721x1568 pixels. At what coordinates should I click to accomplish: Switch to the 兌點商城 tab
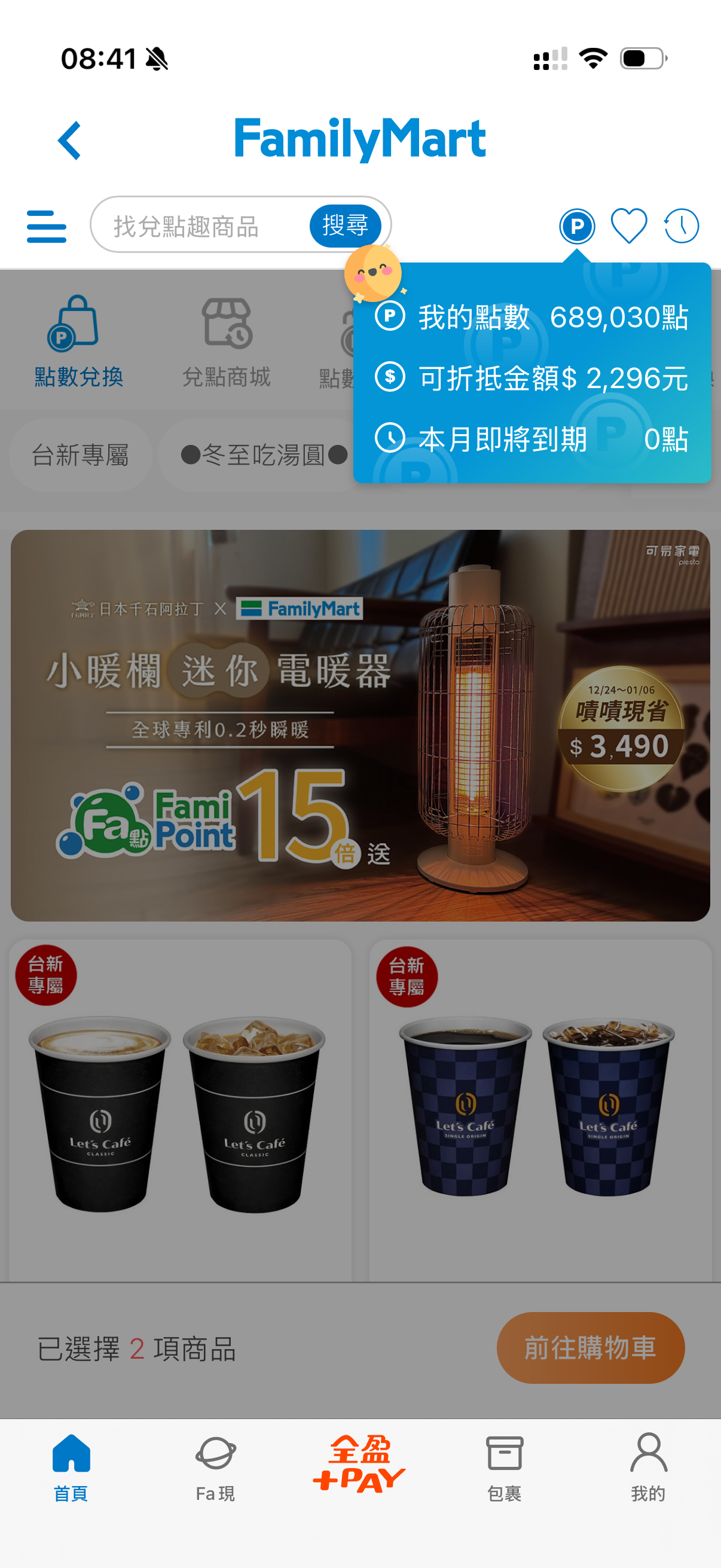tap(227, 343)
